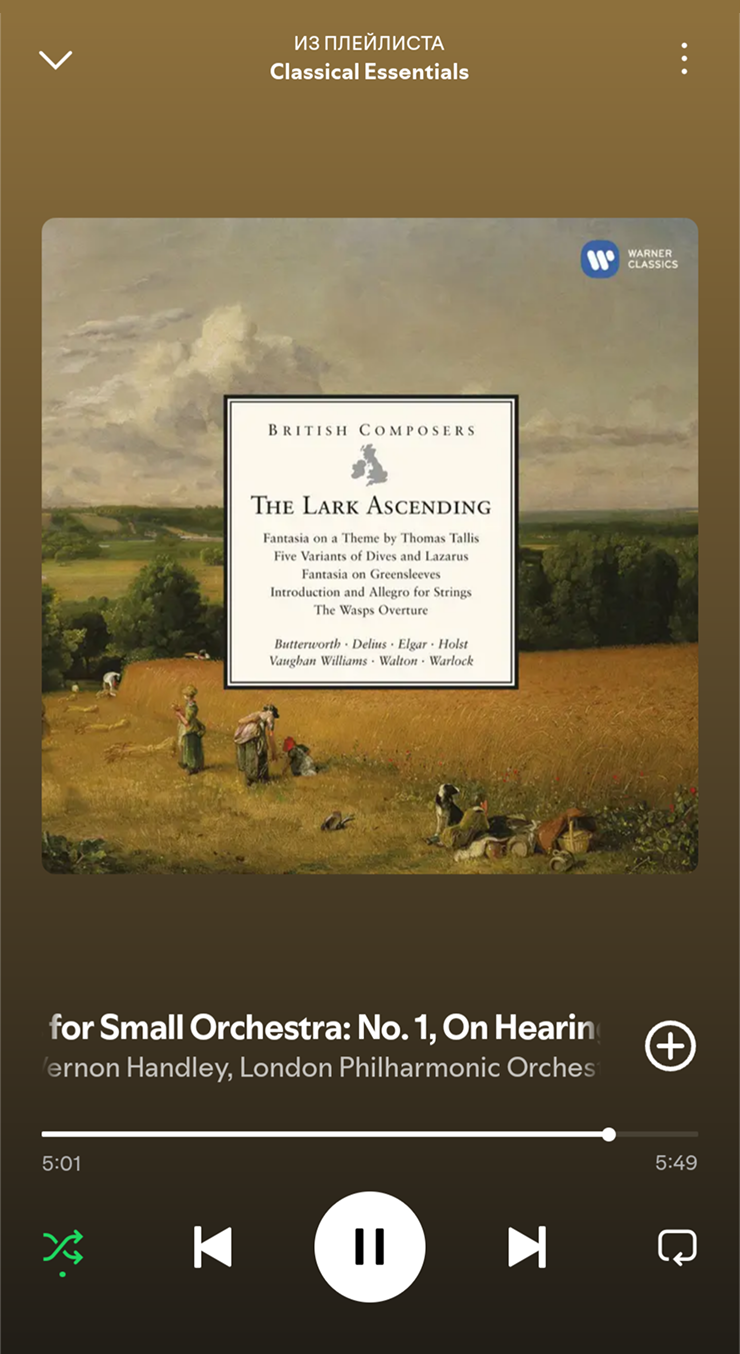Screen dimensions: 740x1354
Task: Open the three-dot options menu
Action: pos(684,59)
